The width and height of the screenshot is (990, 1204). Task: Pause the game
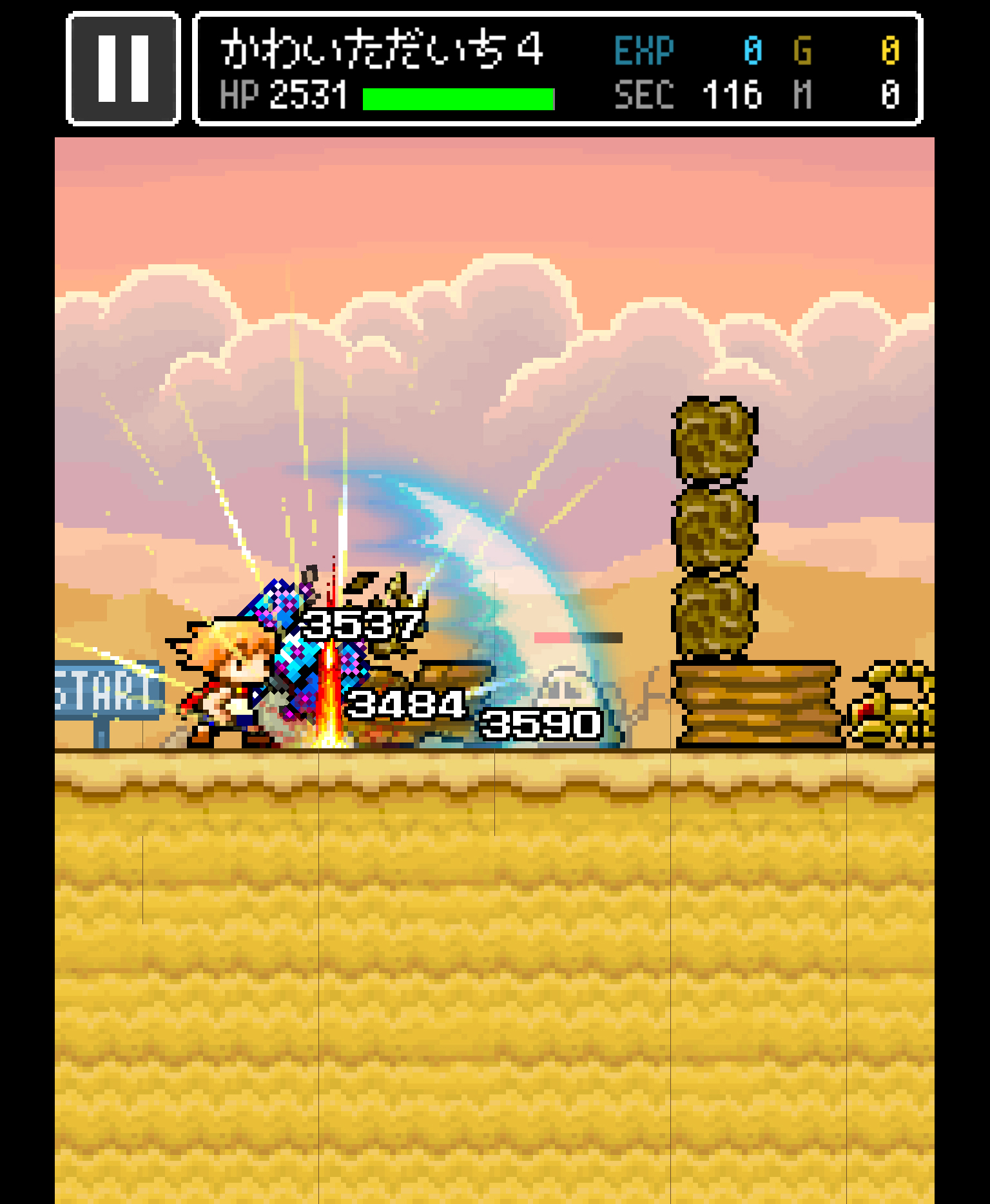tap(123, 68)
